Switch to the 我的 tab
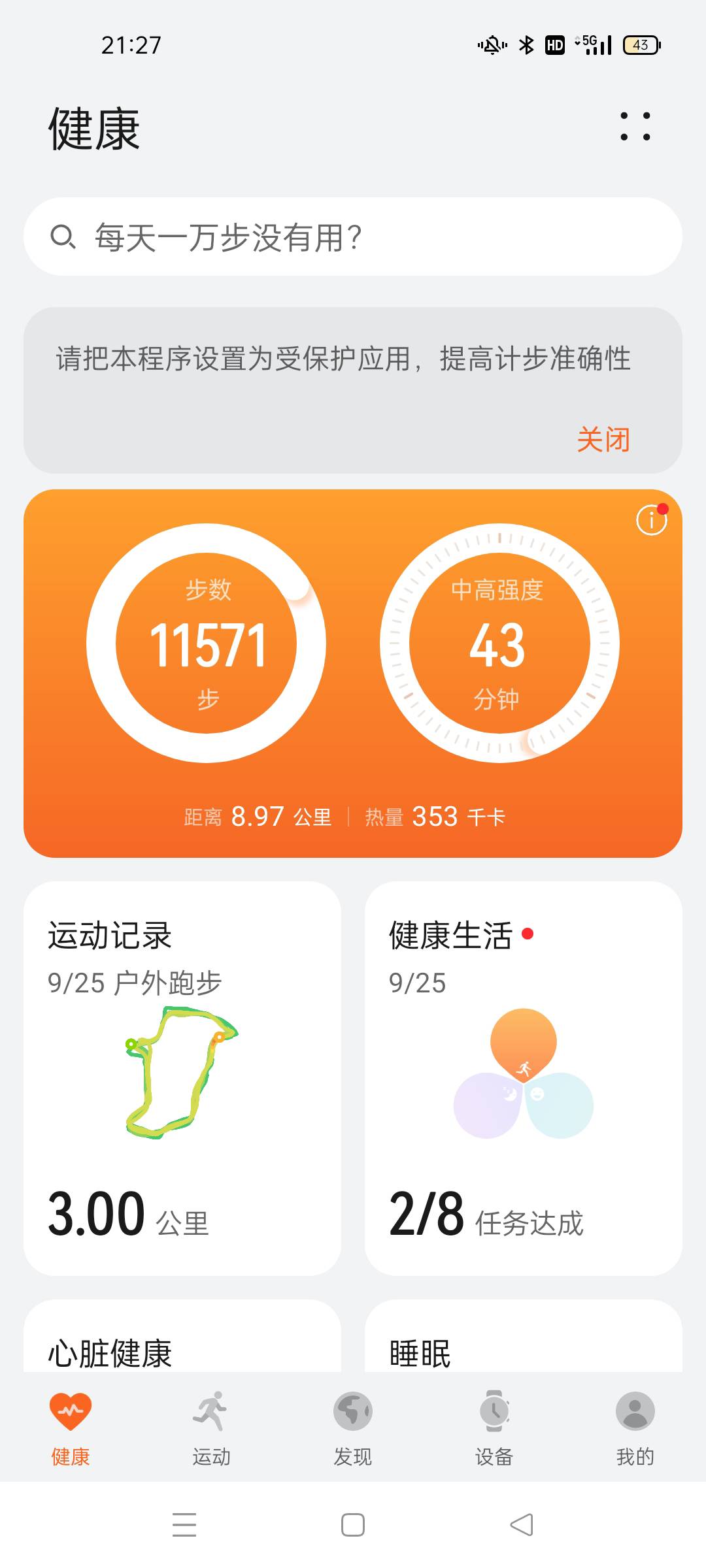Screen dimensions: 706x1568 click(x=635, y=1428)
